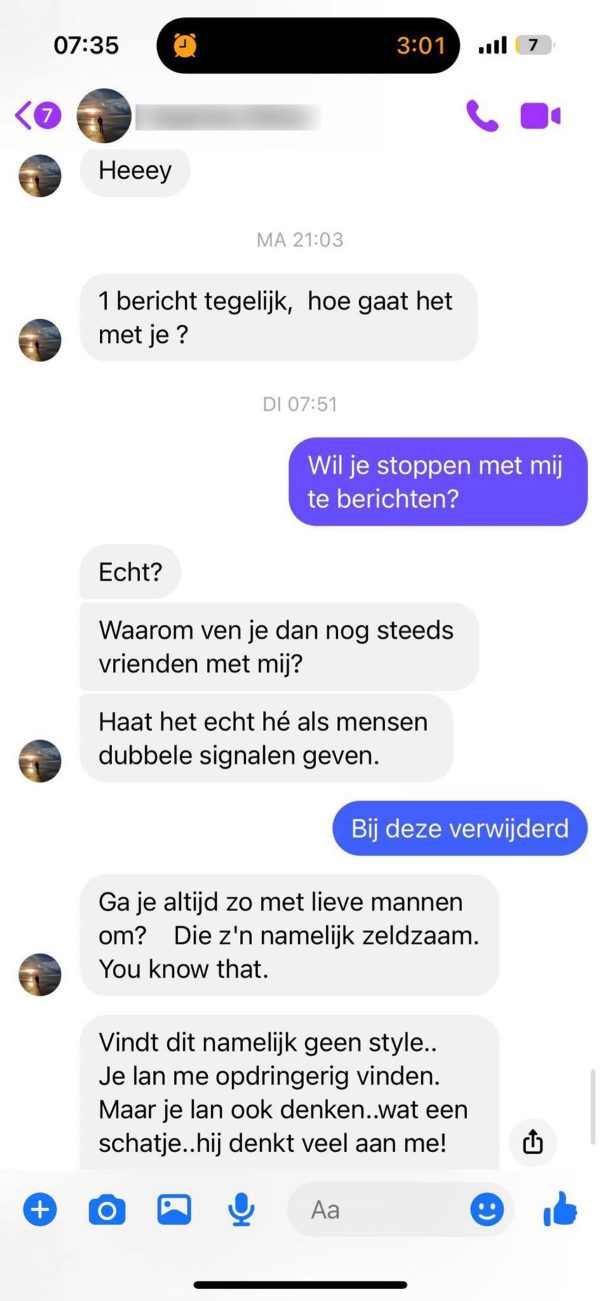600x1301 pixels.
Task: Record a voice message
Action: [240, 1211]
